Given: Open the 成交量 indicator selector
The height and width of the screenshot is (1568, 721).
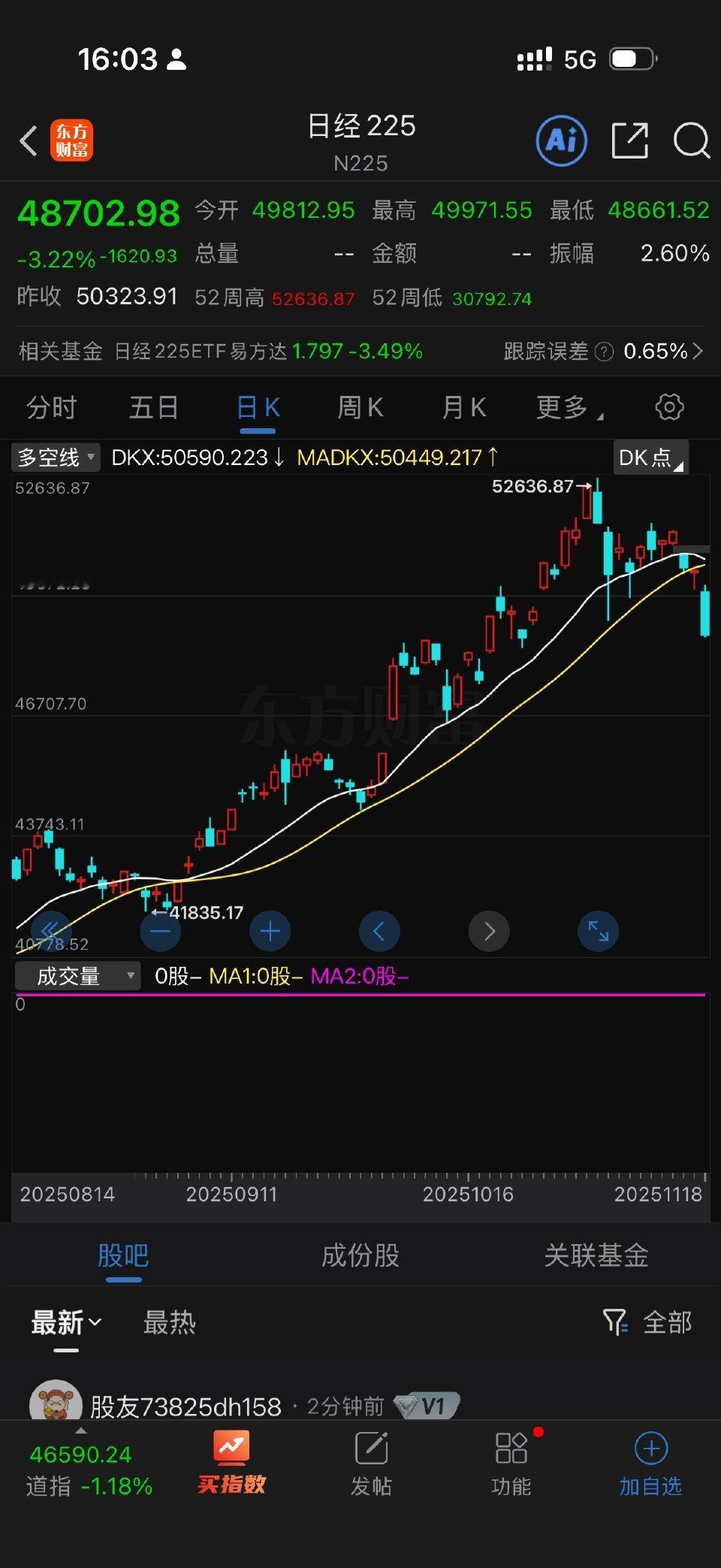Looking at the screenshot, I should tap(77, 974).
